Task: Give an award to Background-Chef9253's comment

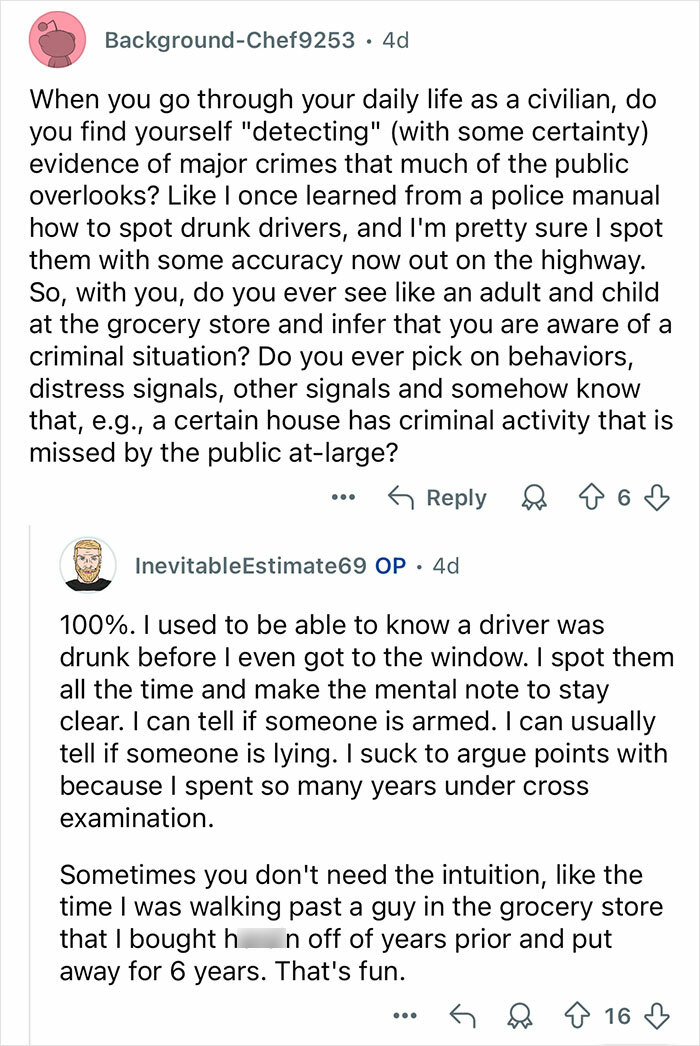Action: click(x=534, y=498)
